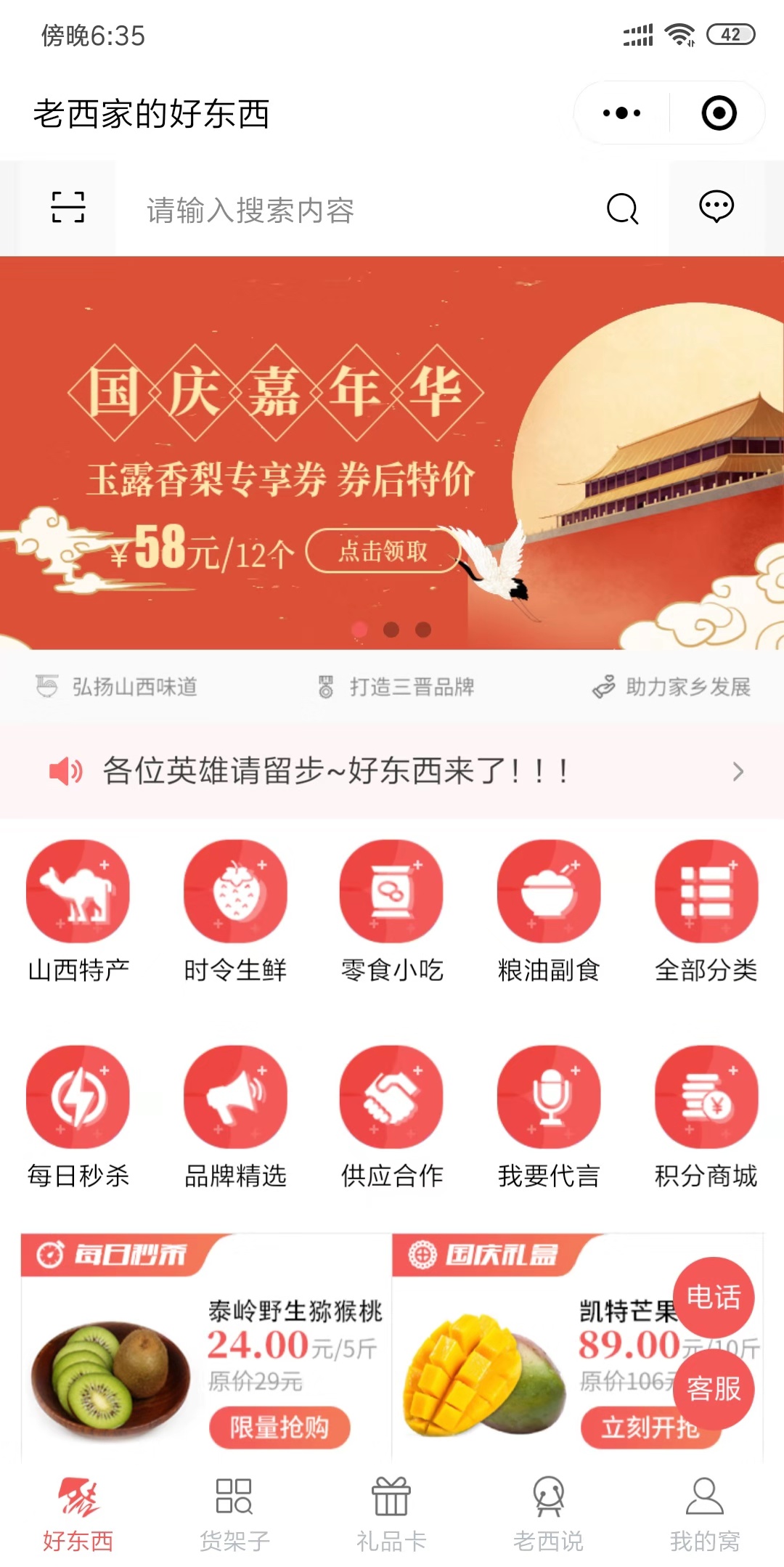Close the mini program with target icon
The height and width of the screenshot is (1567, 784).
[719, 113]
